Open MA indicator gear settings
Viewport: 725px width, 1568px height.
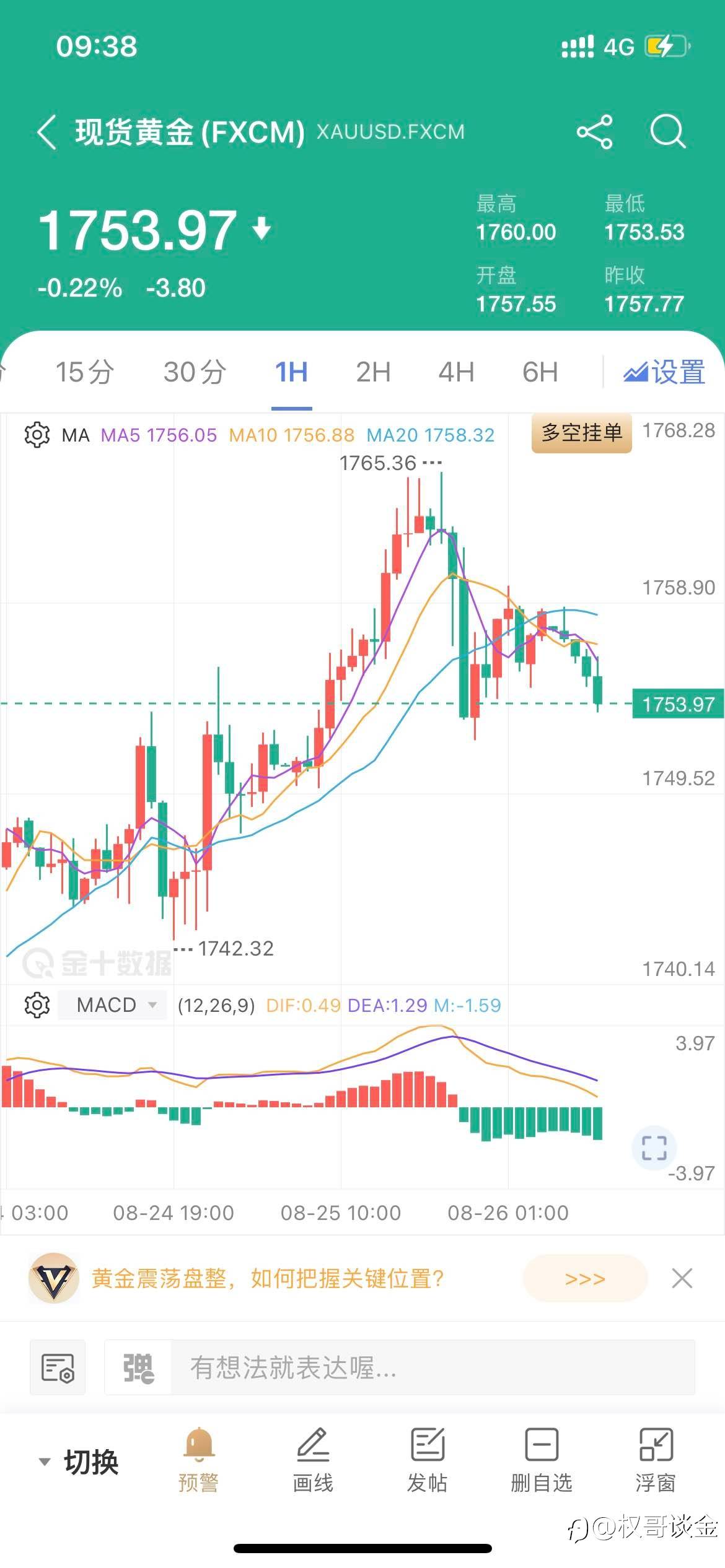(x=37, y=435)
